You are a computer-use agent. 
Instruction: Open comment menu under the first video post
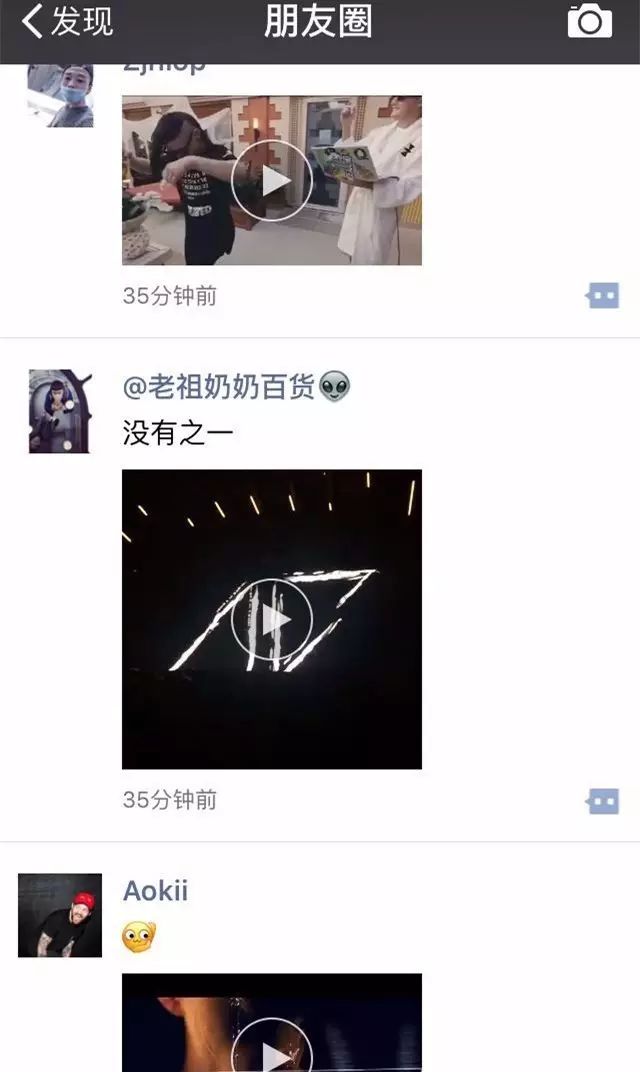pyautogui.click(x=603, y=296)
